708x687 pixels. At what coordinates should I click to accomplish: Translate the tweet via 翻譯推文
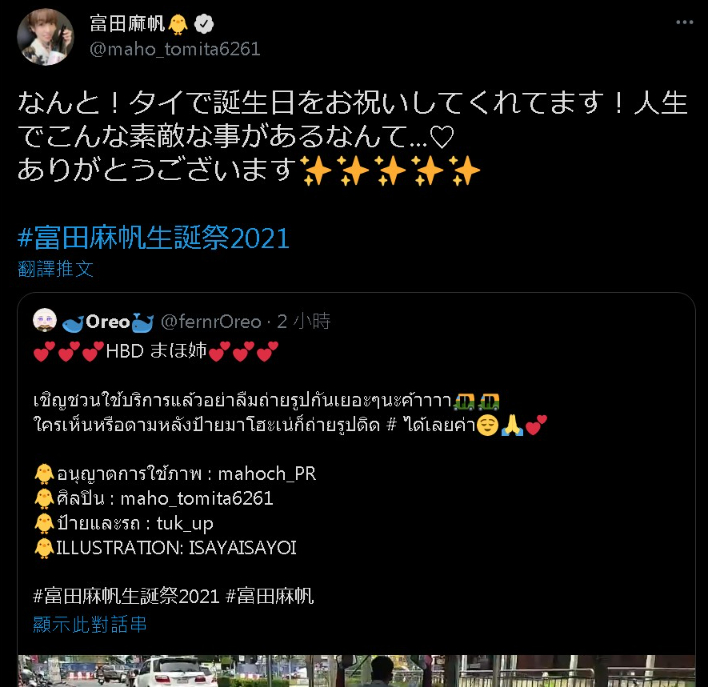click(56, 268)
